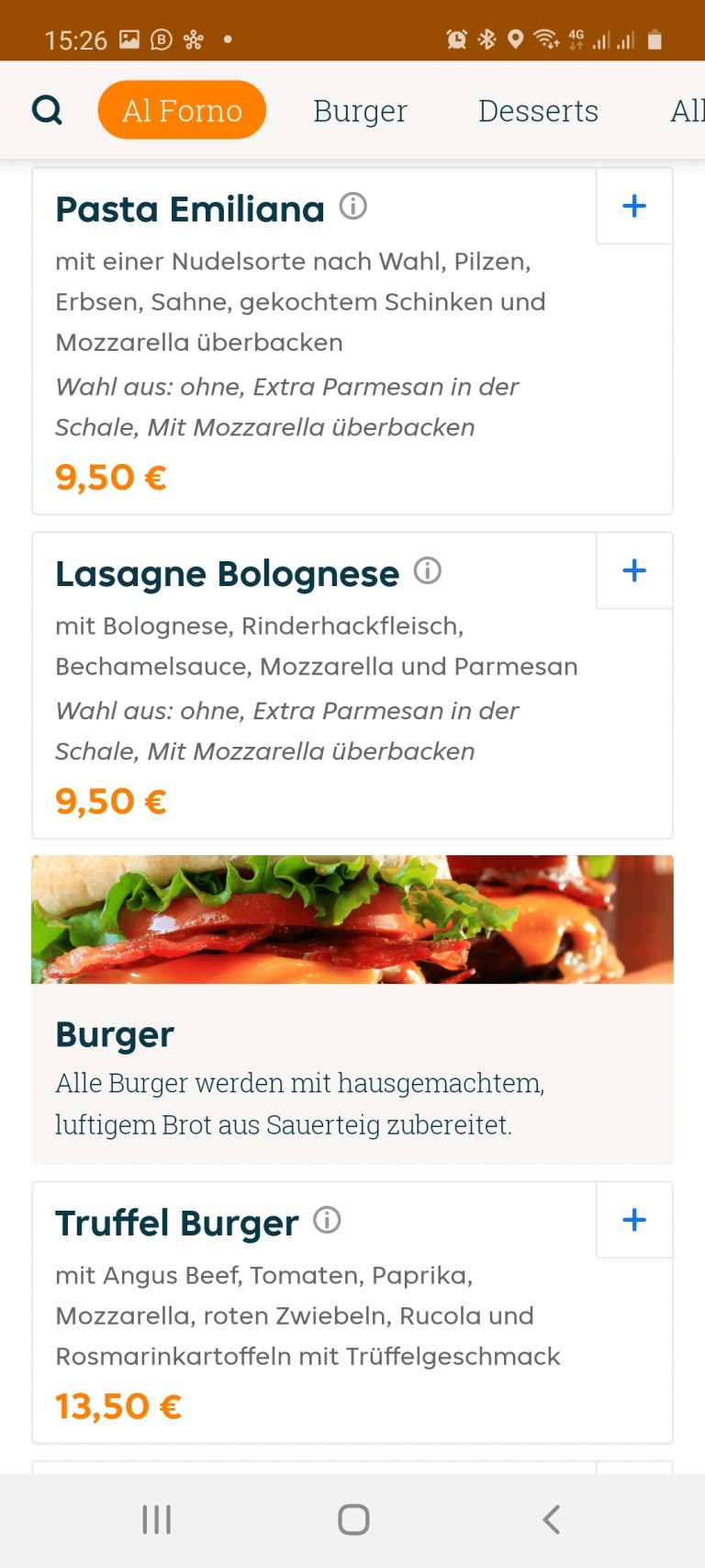Screen dimensions: 705x1568
Task: View Lasagne Bolognese info details
Action: (428, 571)
